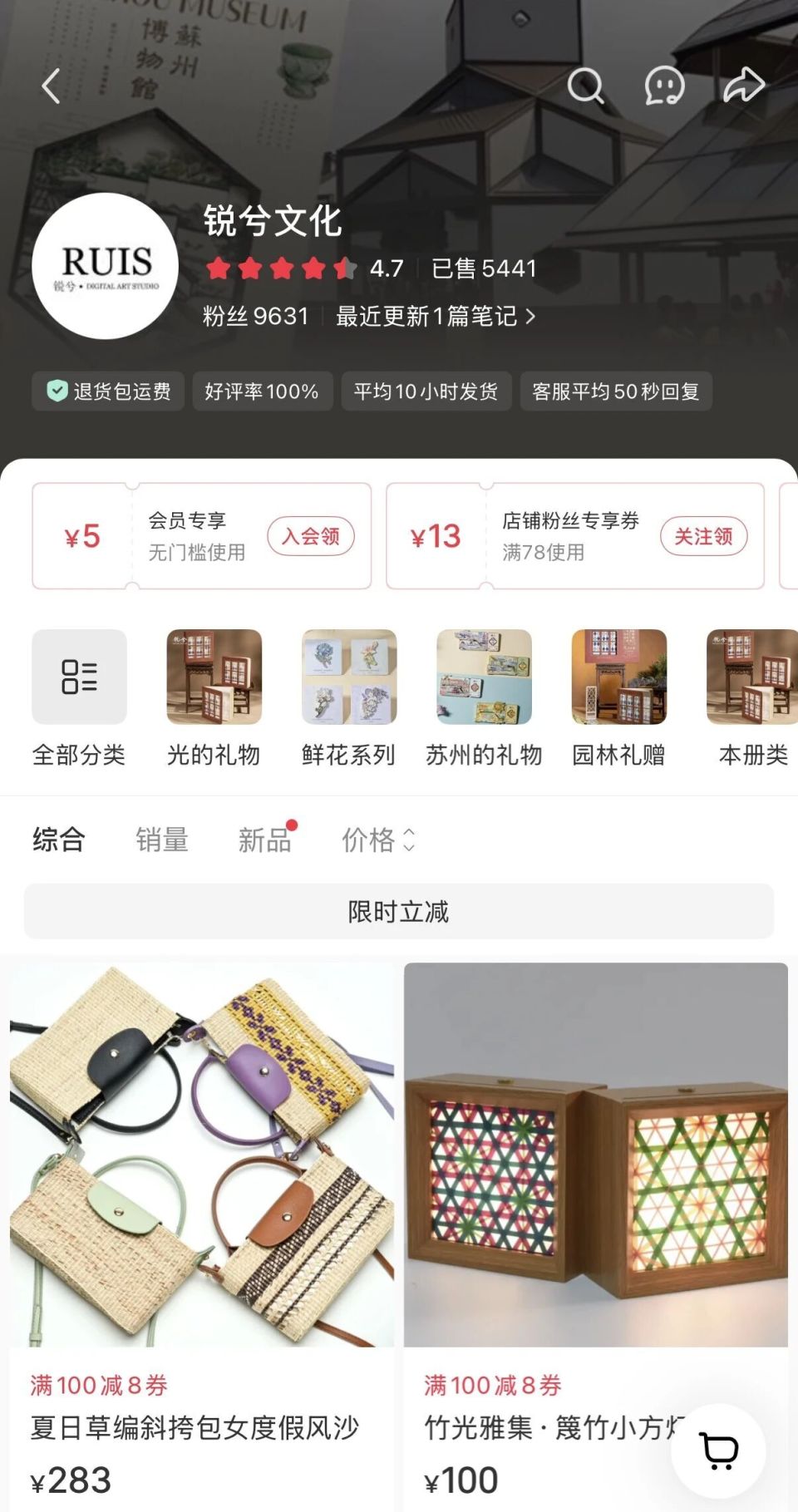Expand 最近更新1篇笔记 with the chevron
This screenshot has height=1512, width=798.
(x=432, y=317)
